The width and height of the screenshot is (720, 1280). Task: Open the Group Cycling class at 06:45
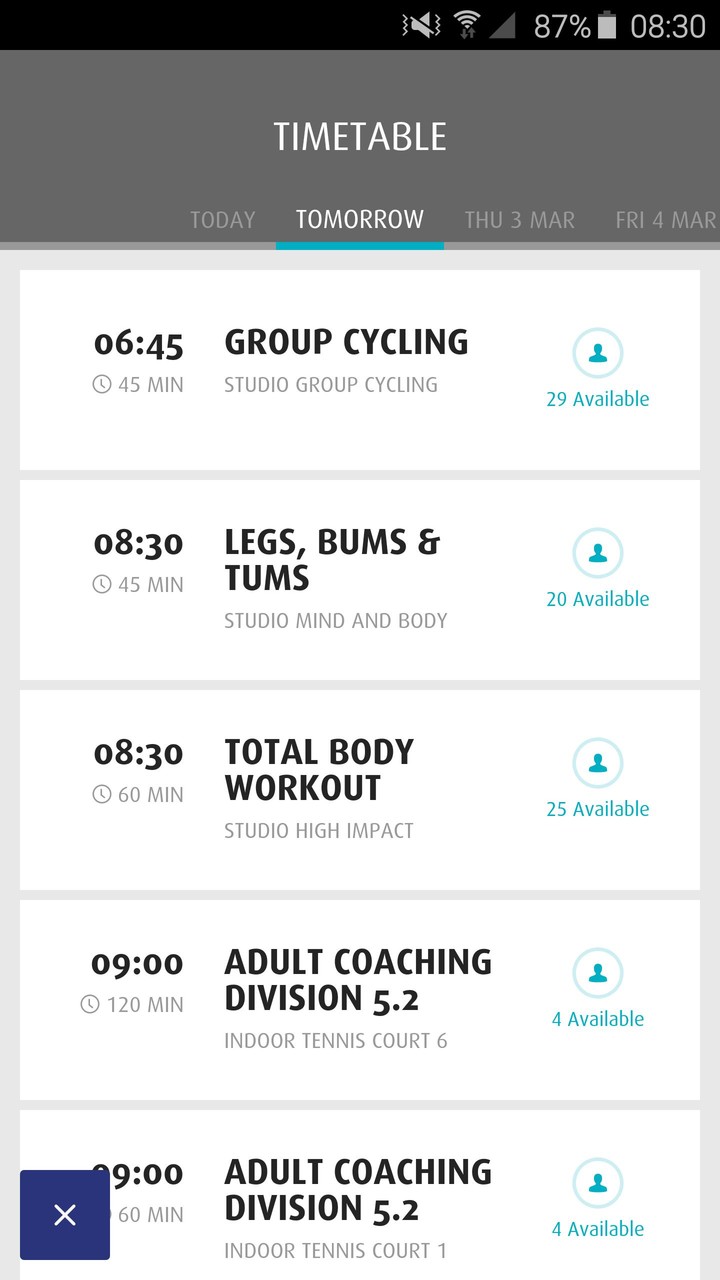pos(360,370)
